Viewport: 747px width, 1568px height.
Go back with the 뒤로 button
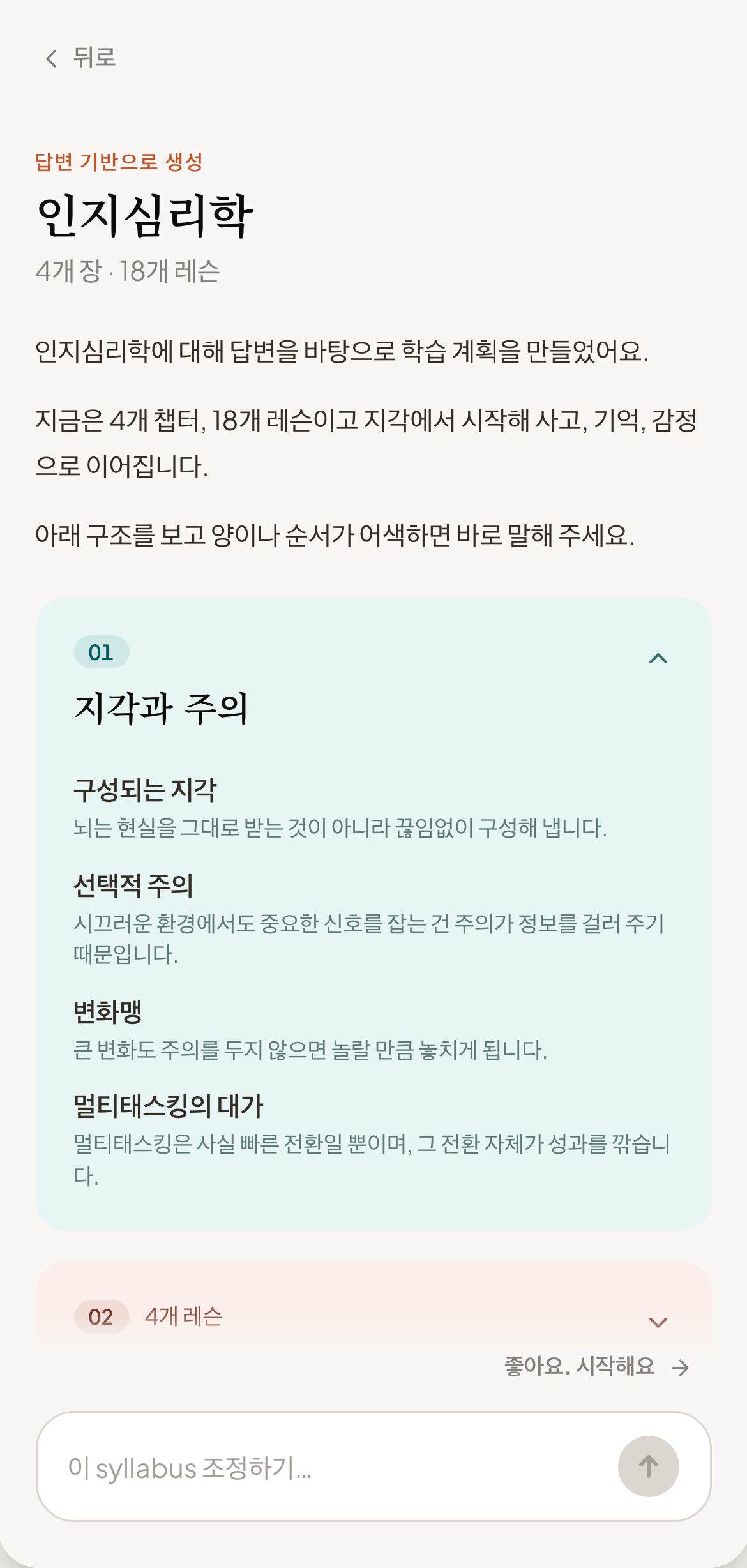(80, 58)
